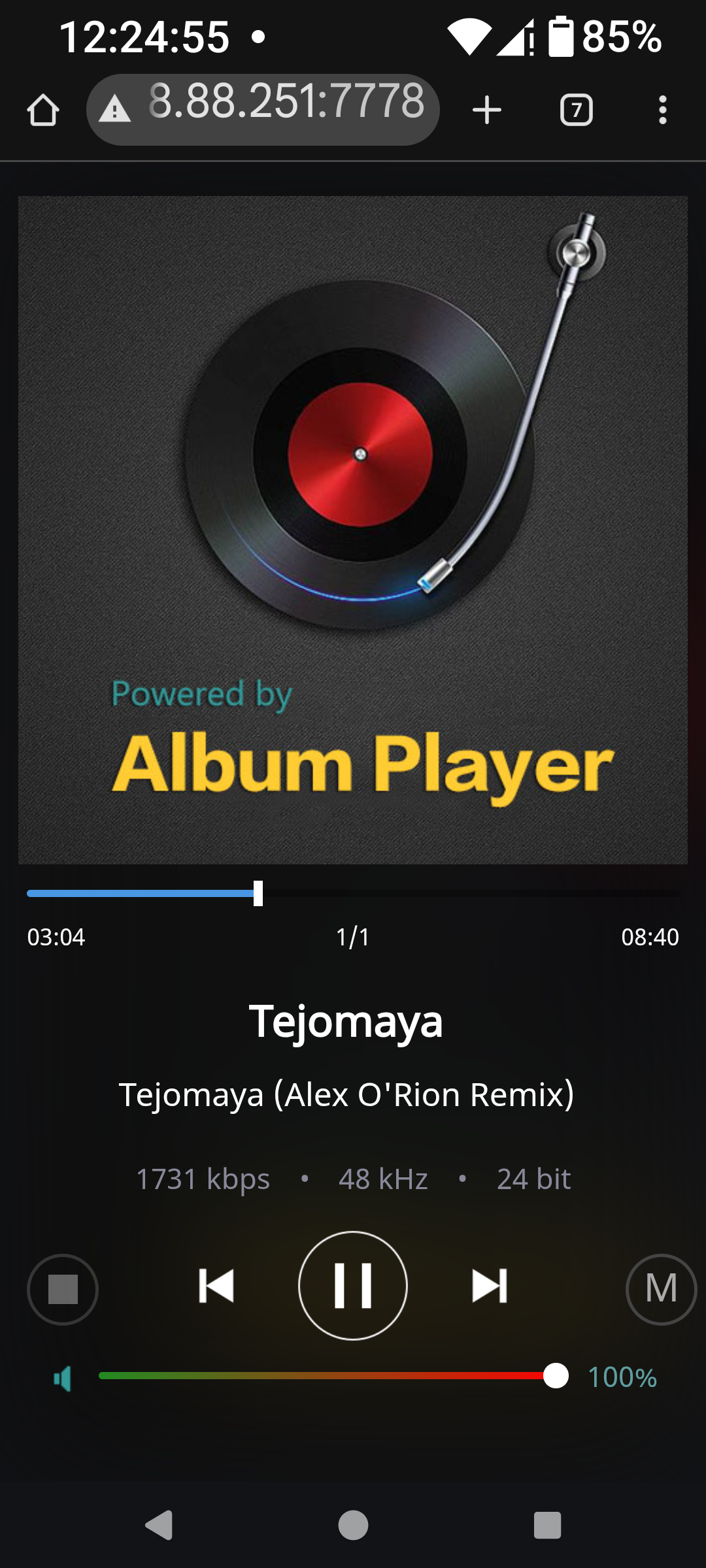Viewport: 706px width, 1568px height.
Task: Pause the current track
Action: pyautogui.click(x=352, y=1285)
